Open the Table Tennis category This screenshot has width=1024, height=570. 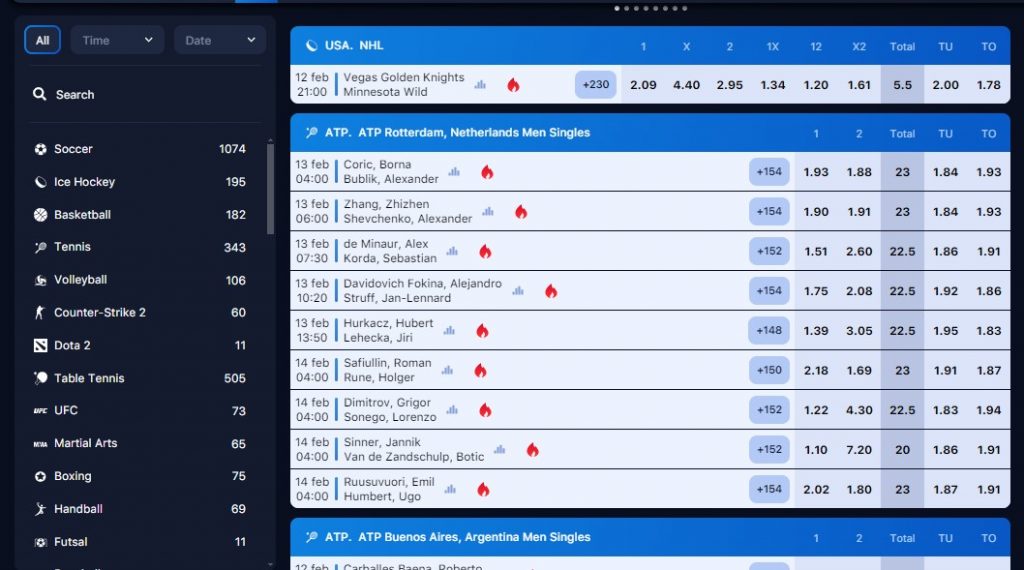click(89, 378)
